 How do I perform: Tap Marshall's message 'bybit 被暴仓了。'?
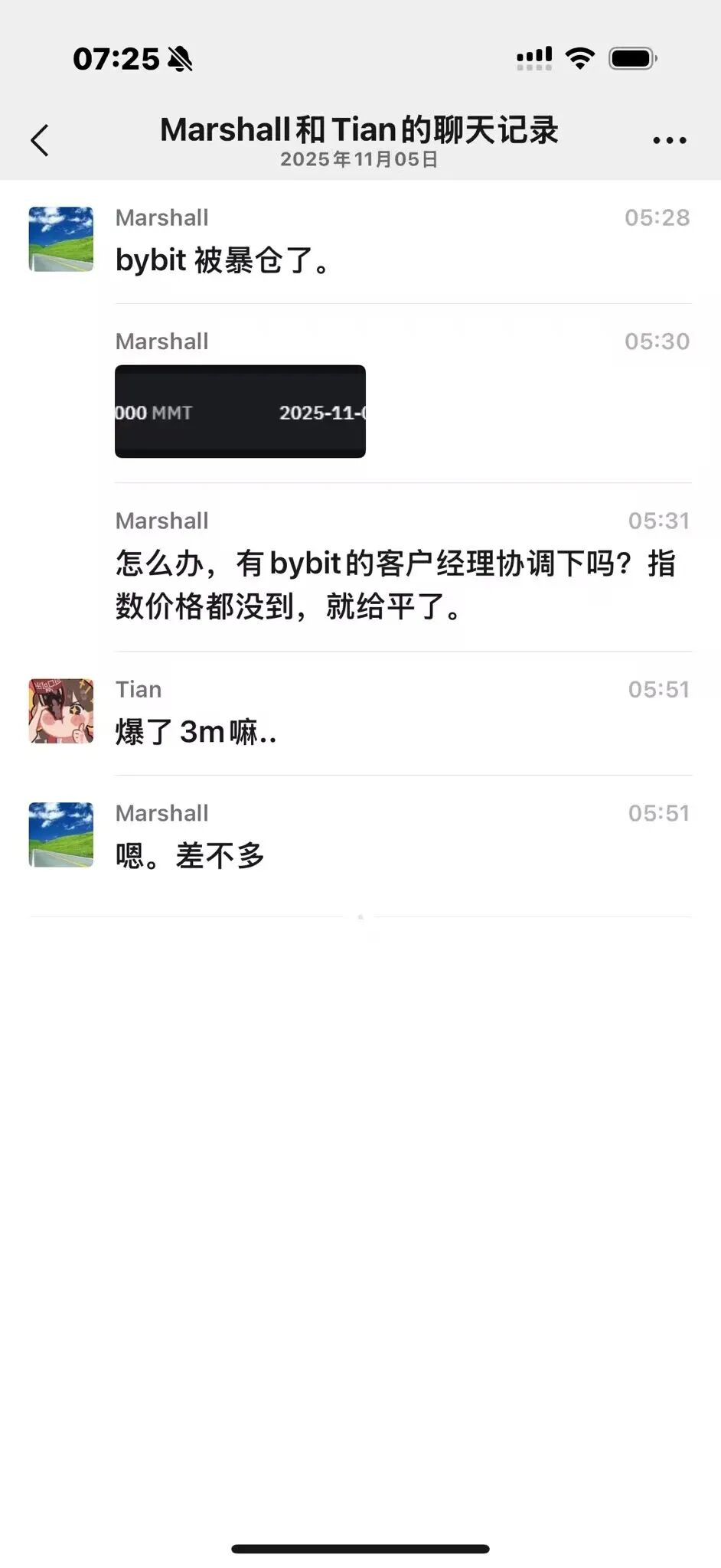(222, 261)
